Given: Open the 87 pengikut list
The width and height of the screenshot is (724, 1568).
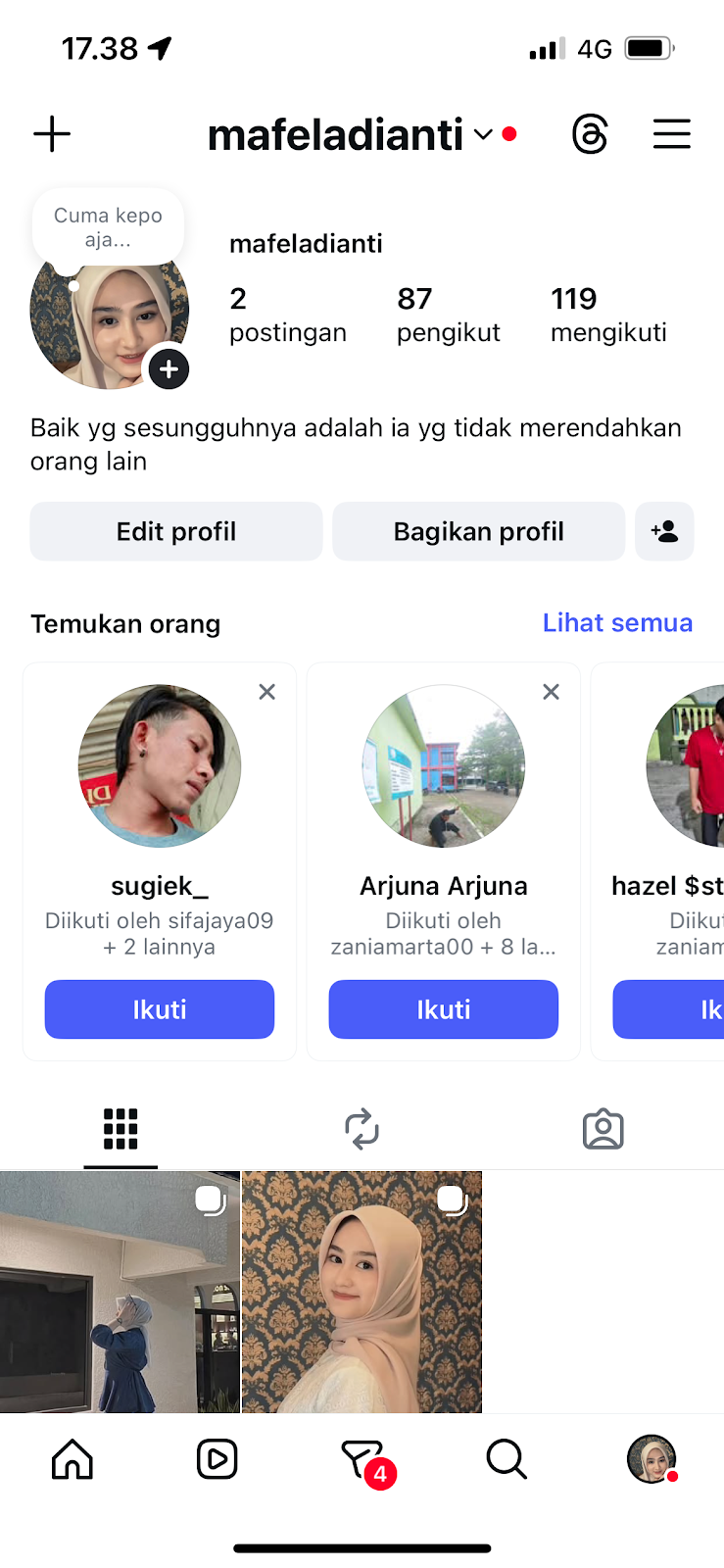Looking at the screenshot, I should click(x=448, y=315).
